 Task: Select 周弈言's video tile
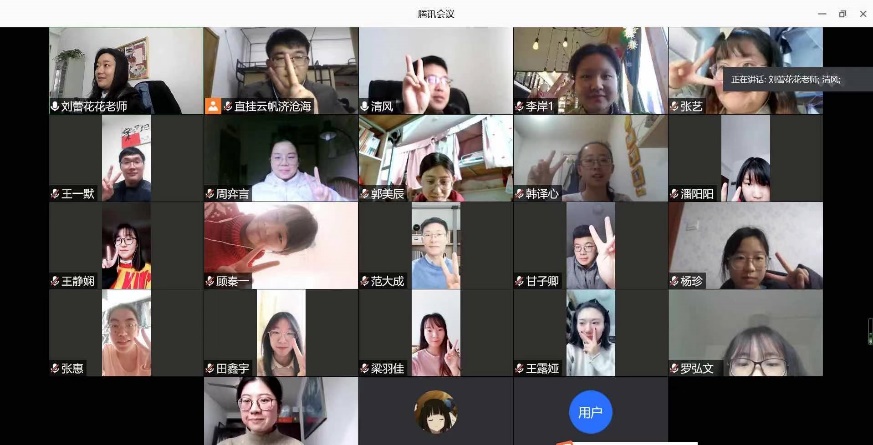click(x=280, y=158)
